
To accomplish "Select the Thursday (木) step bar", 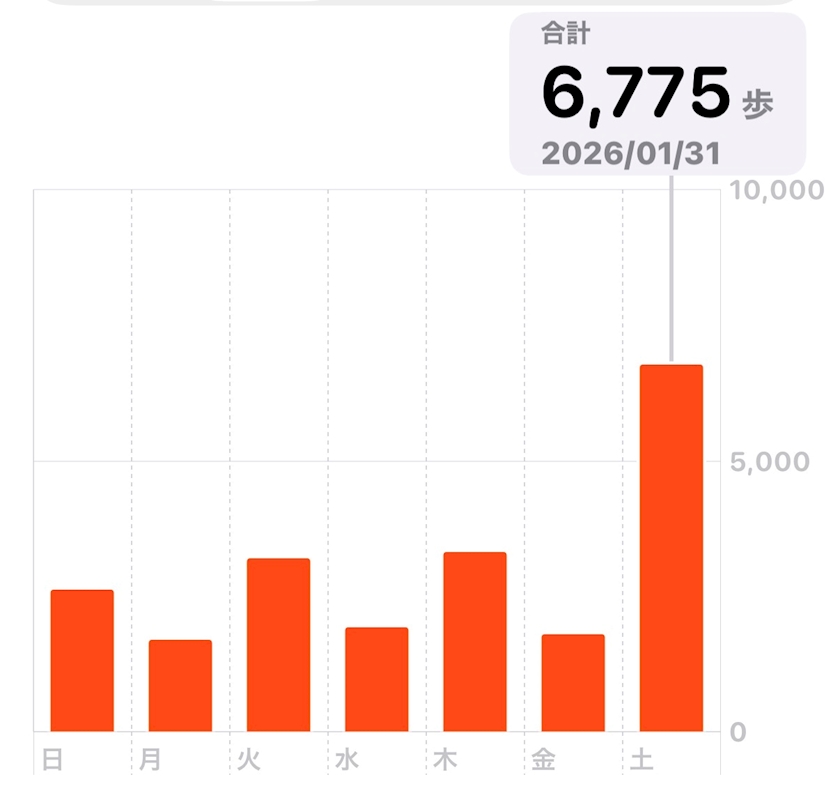I will [x=475, y=641].
